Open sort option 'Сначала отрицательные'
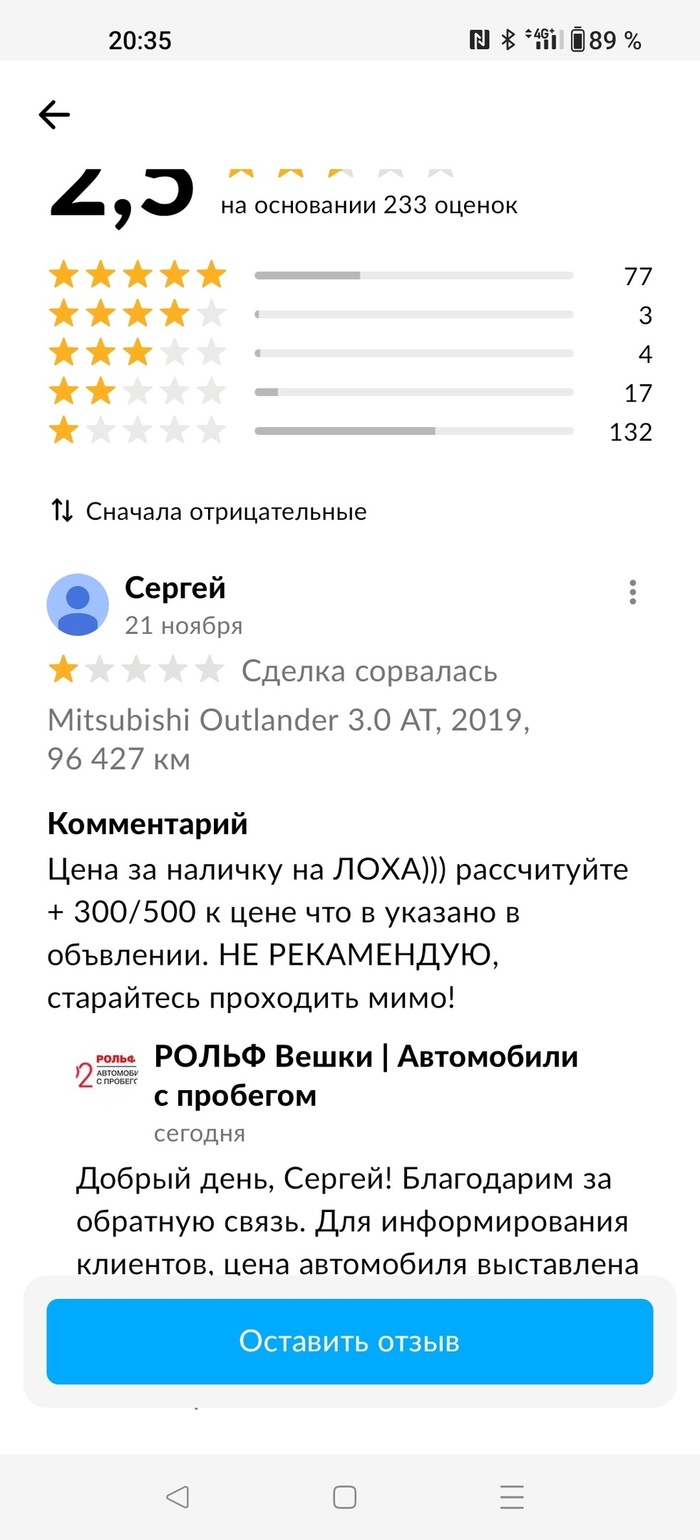The width and height of the screenshot is (700, 1540). coord(209,512)
